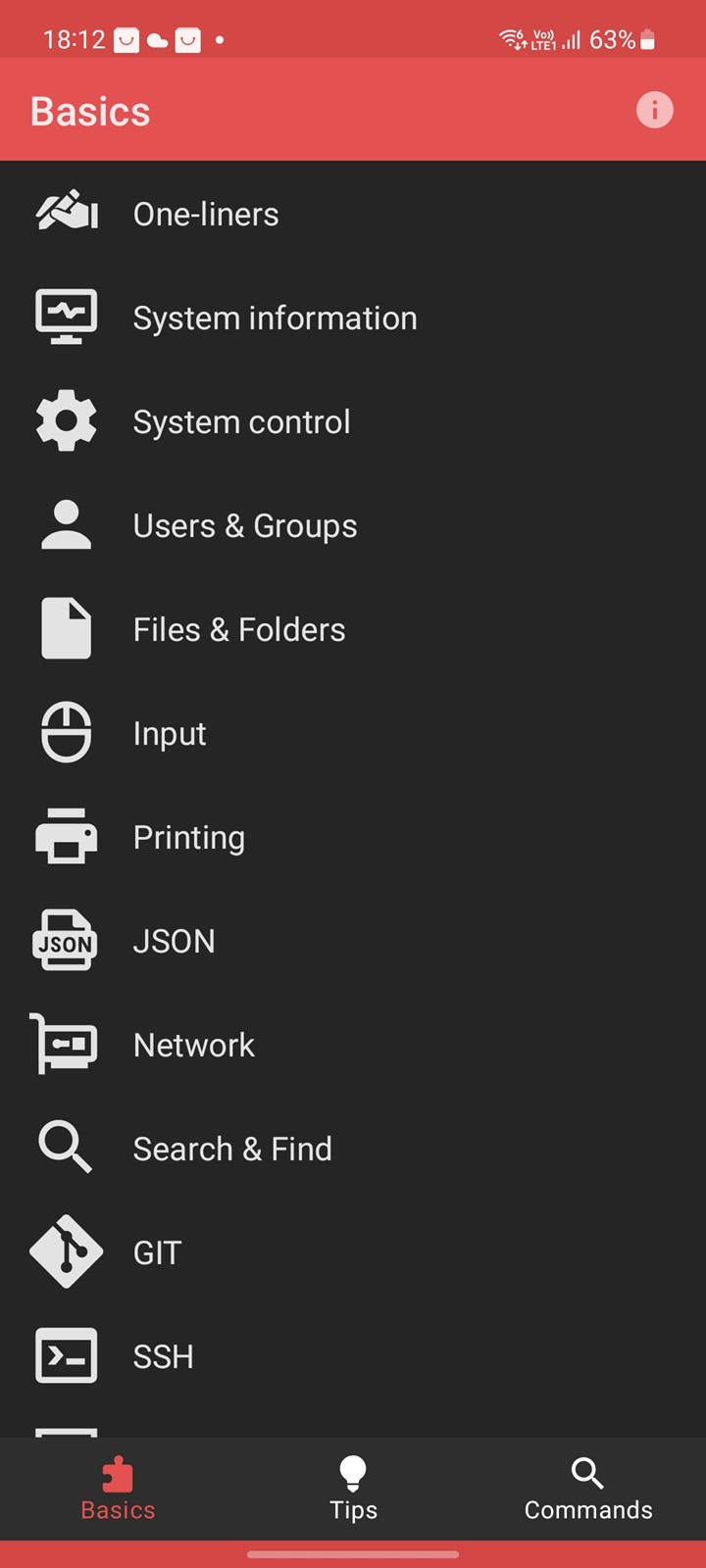Open the One-liners section

(353, 214)
